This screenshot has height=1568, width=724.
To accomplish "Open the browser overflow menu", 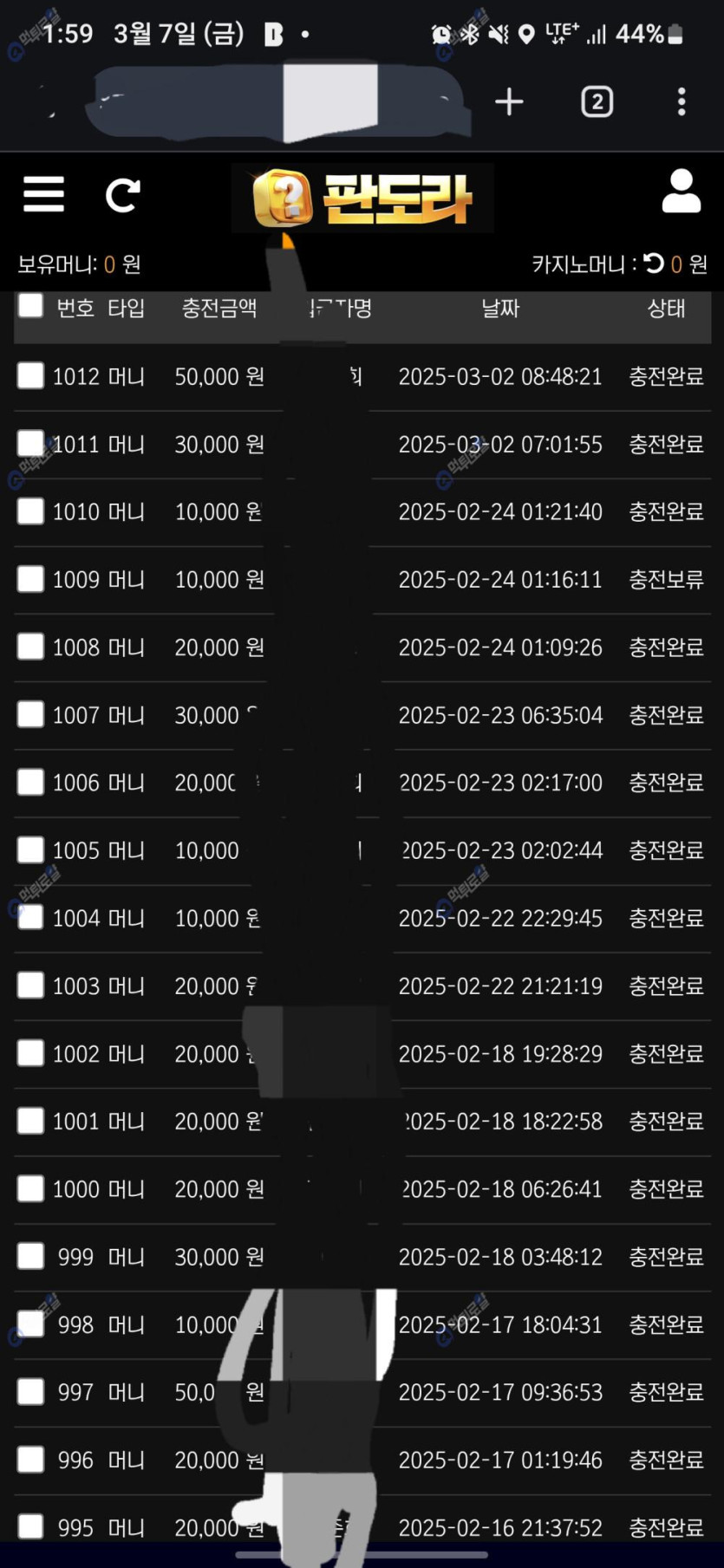I will click(x=682, y=102).
